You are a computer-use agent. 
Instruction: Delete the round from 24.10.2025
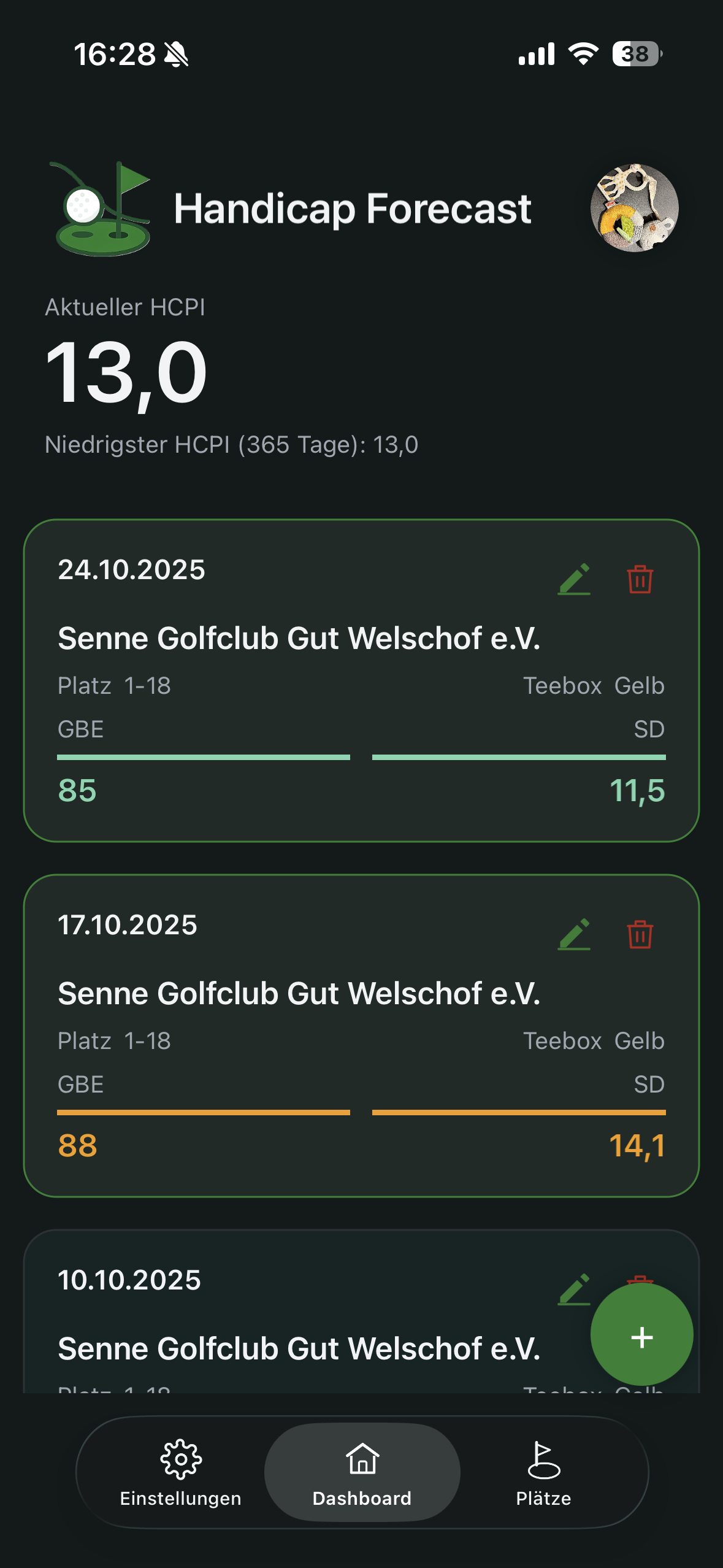(640, 580)
